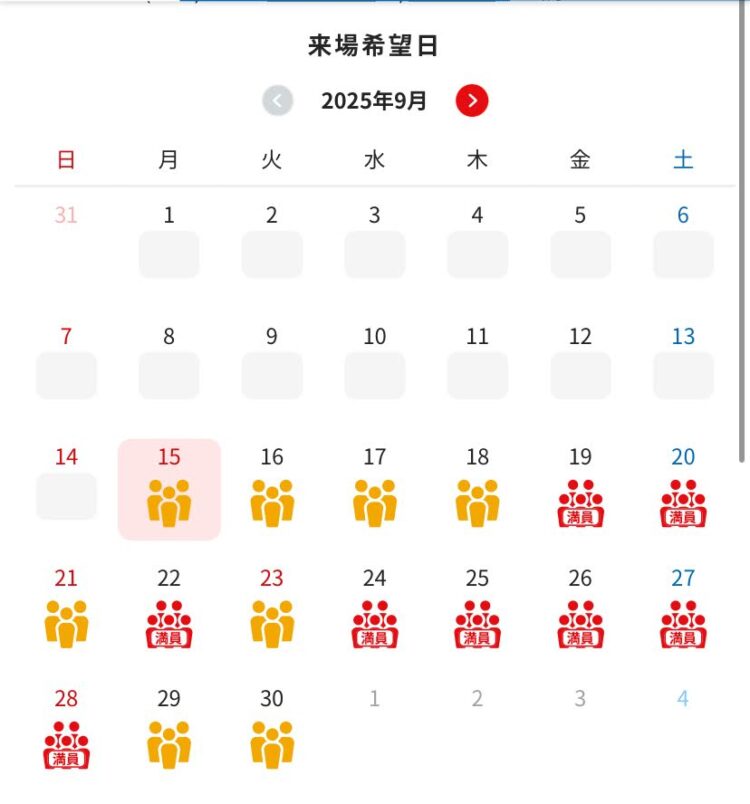Pick Monday September 29
The image size is (750, 804).
[x=169, y=732]
